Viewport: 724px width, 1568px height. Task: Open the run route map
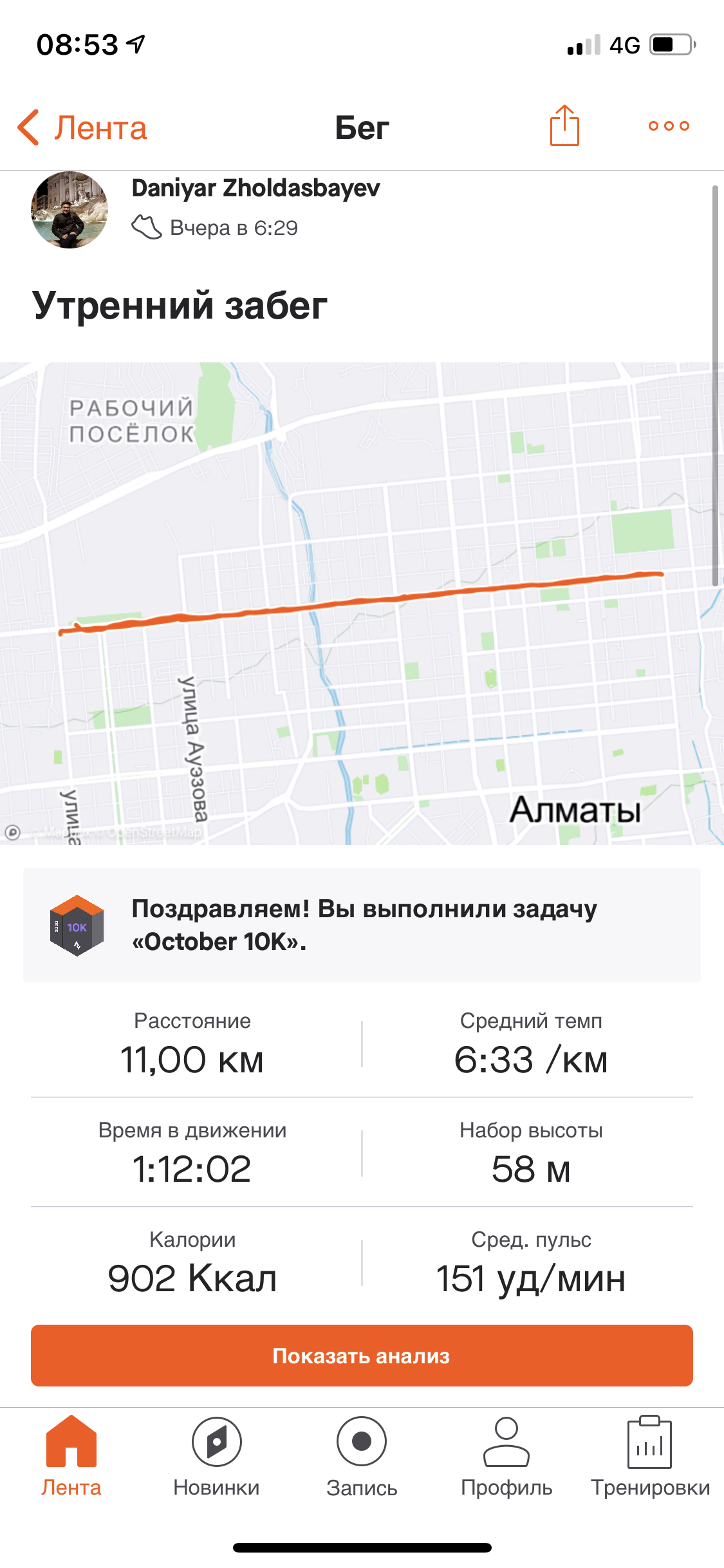tap(362, 603)
